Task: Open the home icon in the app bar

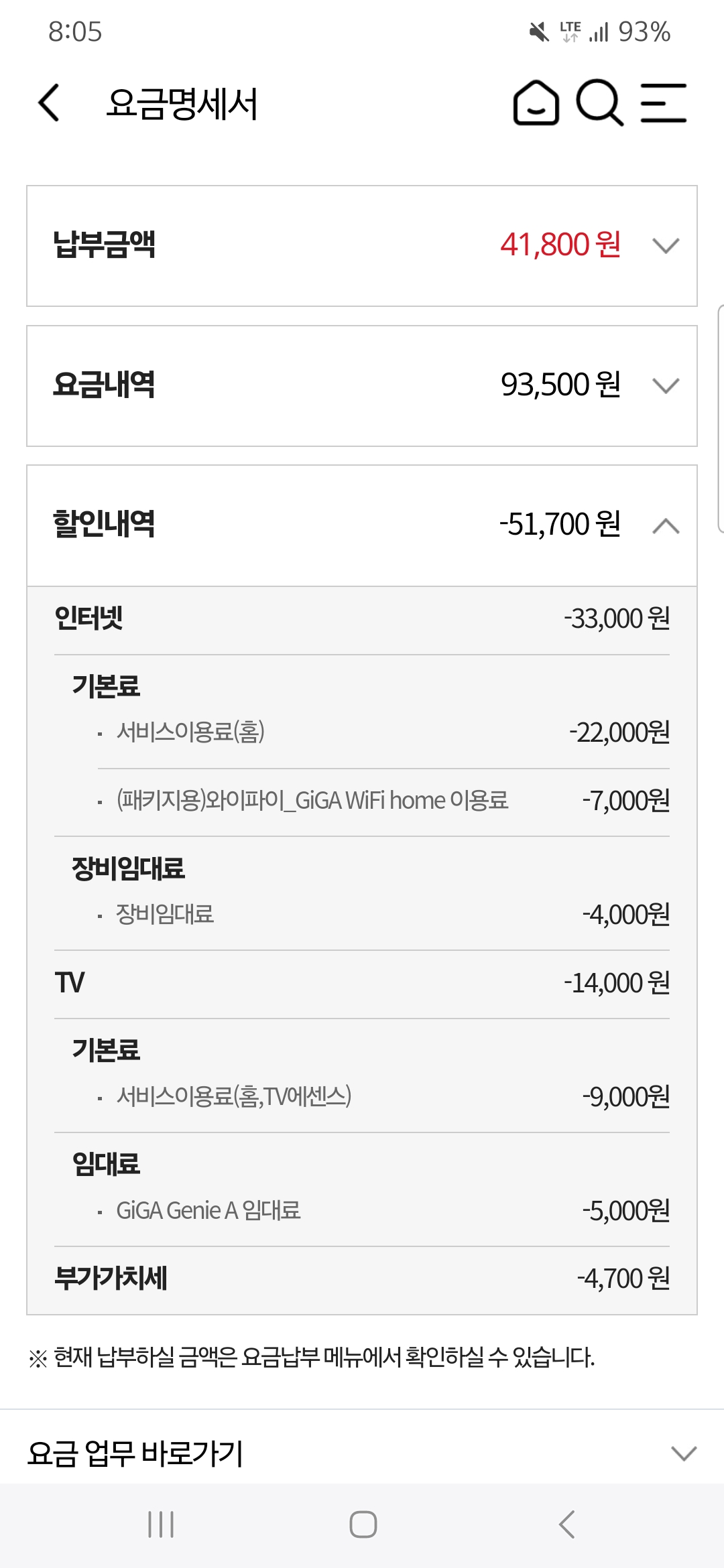Action: coord(536,103)
